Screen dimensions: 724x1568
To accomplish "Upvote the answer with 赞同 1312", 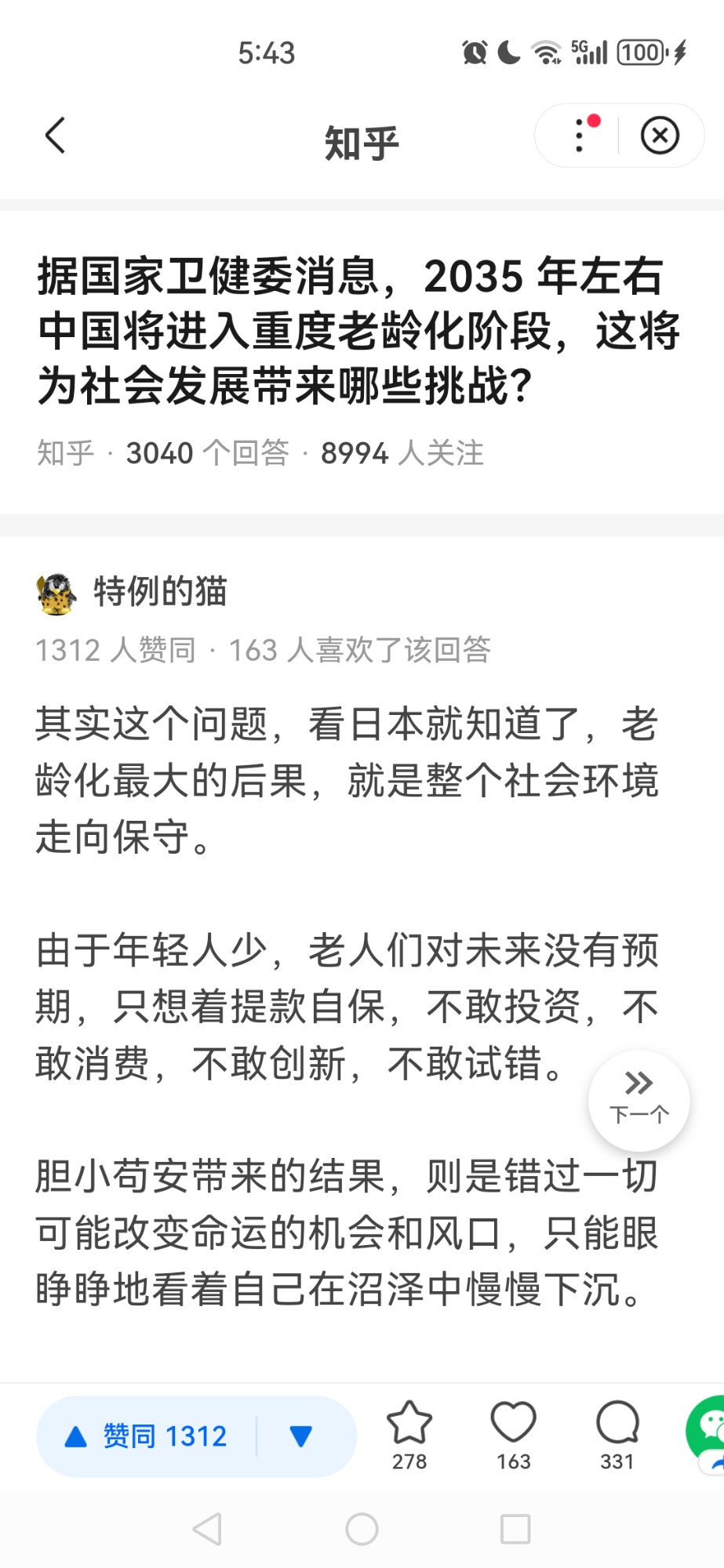I will pyautogui.click(x=147, y=1436).
